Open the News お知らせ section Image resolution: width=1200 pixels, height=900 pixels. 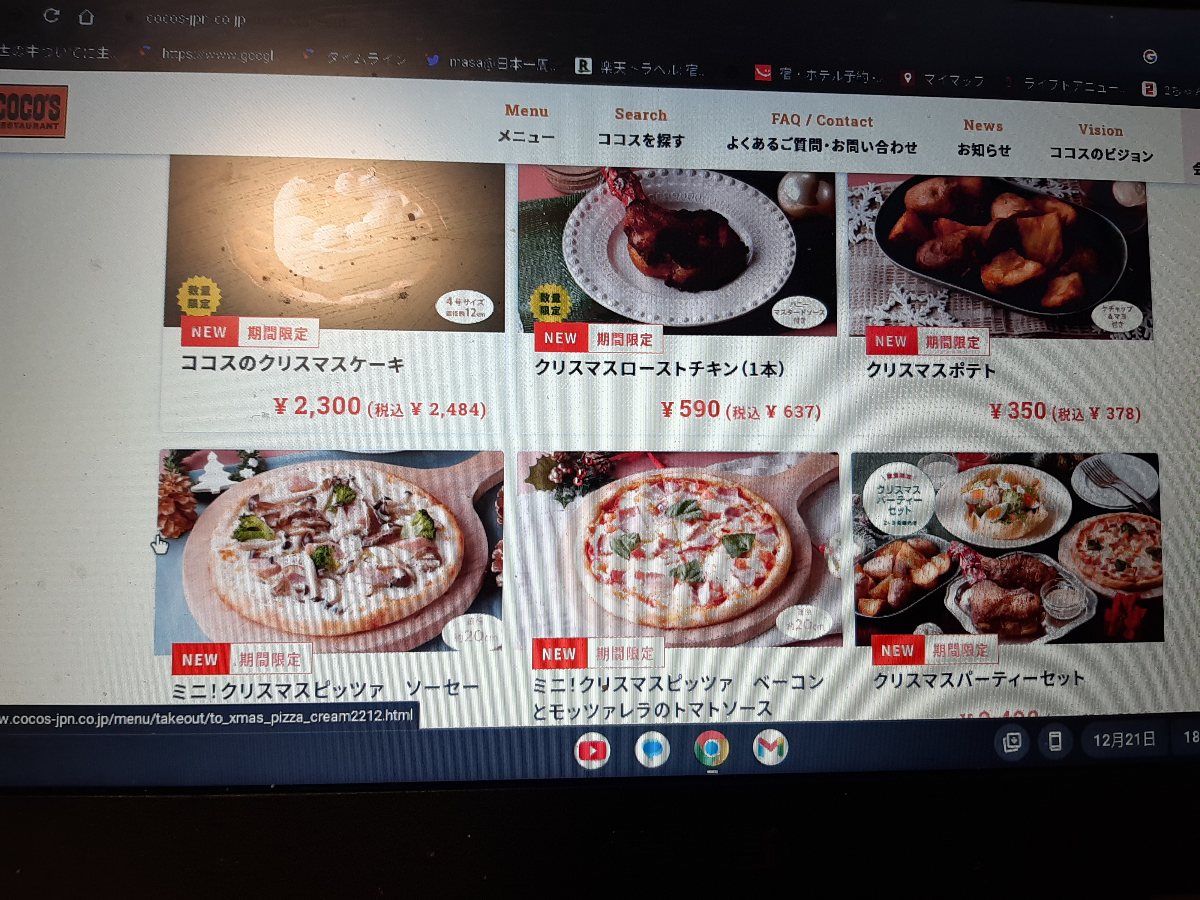pyautogui.click(x=984, y=138)
